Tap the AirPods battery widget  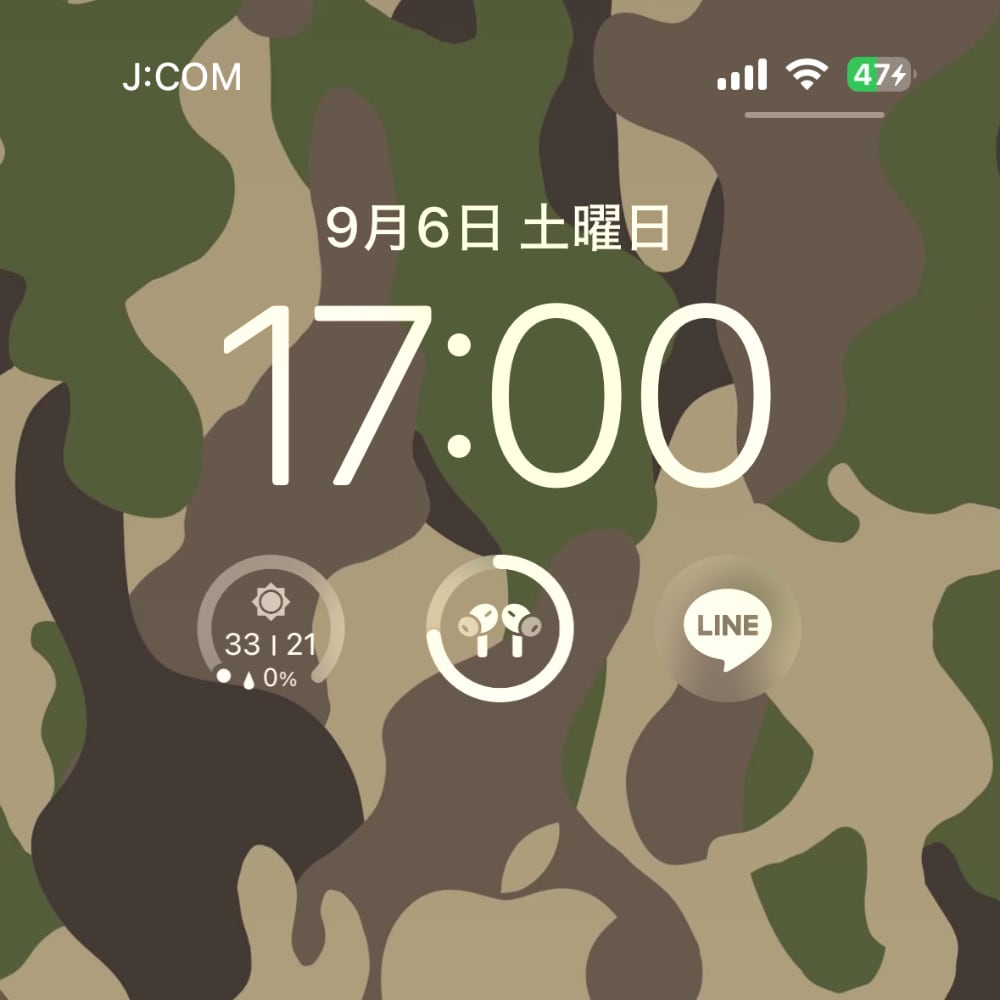pos(499,629)
